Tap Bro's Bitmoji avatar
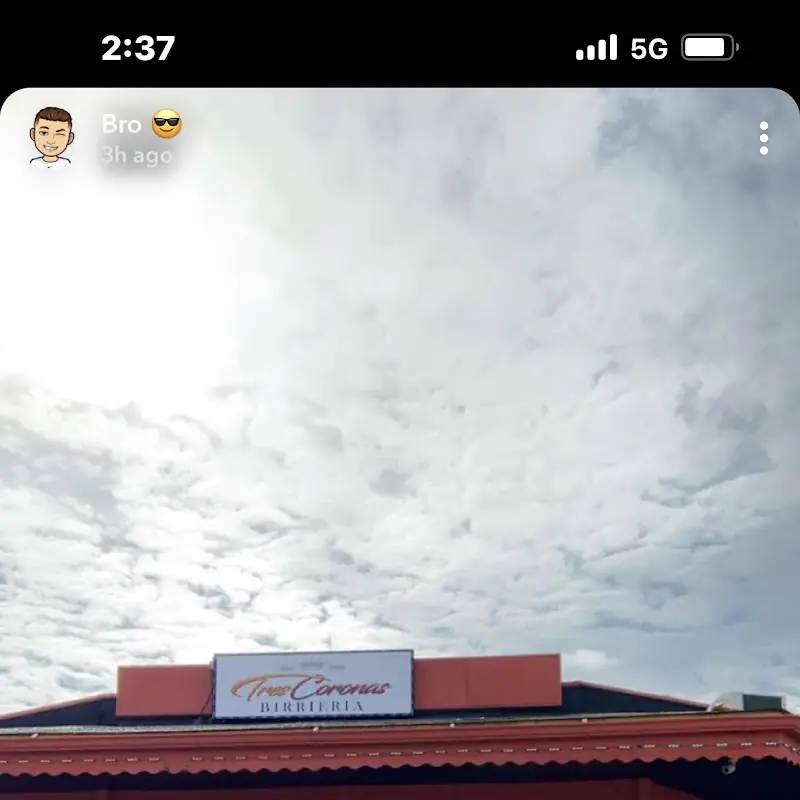Screen dimensions: 800x800 tap(51, 137)
